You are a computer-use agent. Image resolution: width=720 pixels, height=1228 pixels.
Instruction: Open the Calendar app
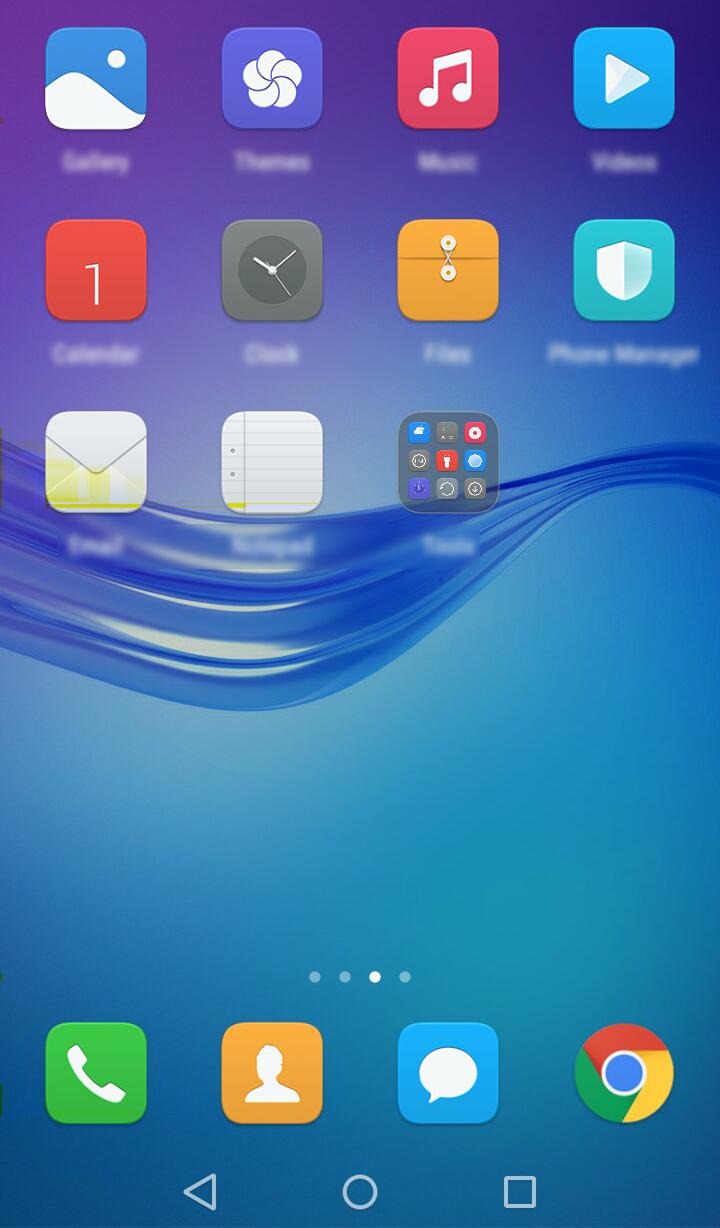point(96,271)
